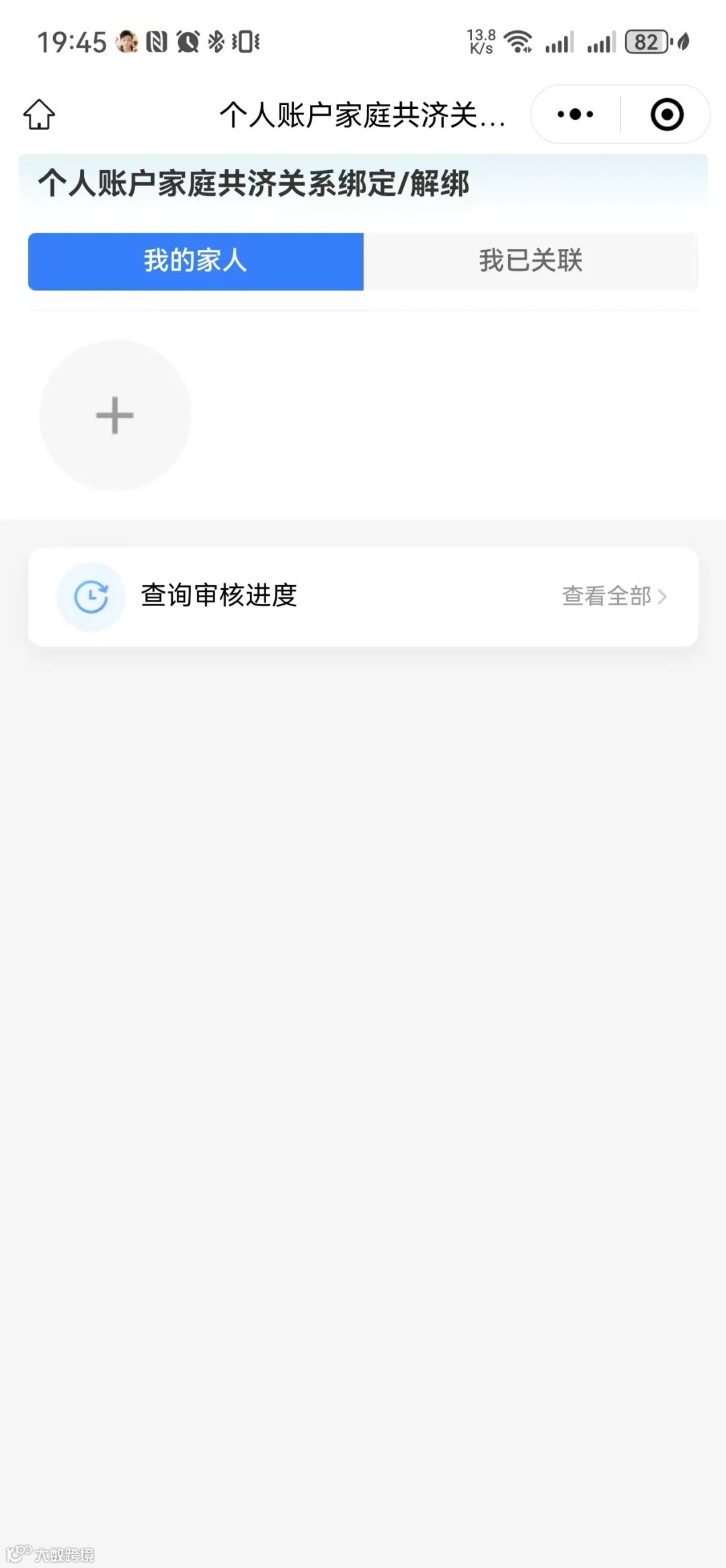Image resolution: width=726 pixels, height=1568 pixels.
Task: Go to the mini program home
Action: [39, 114]
